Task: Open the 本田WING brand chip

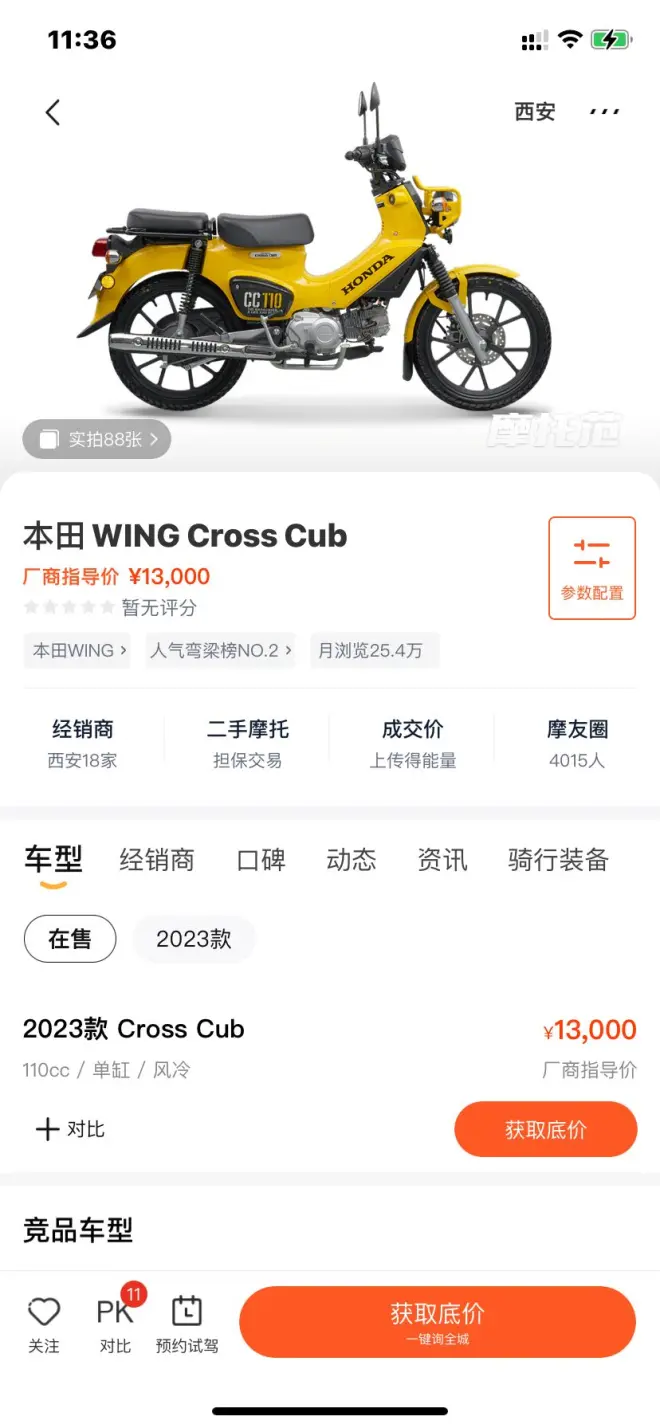Action: (78, 650)
